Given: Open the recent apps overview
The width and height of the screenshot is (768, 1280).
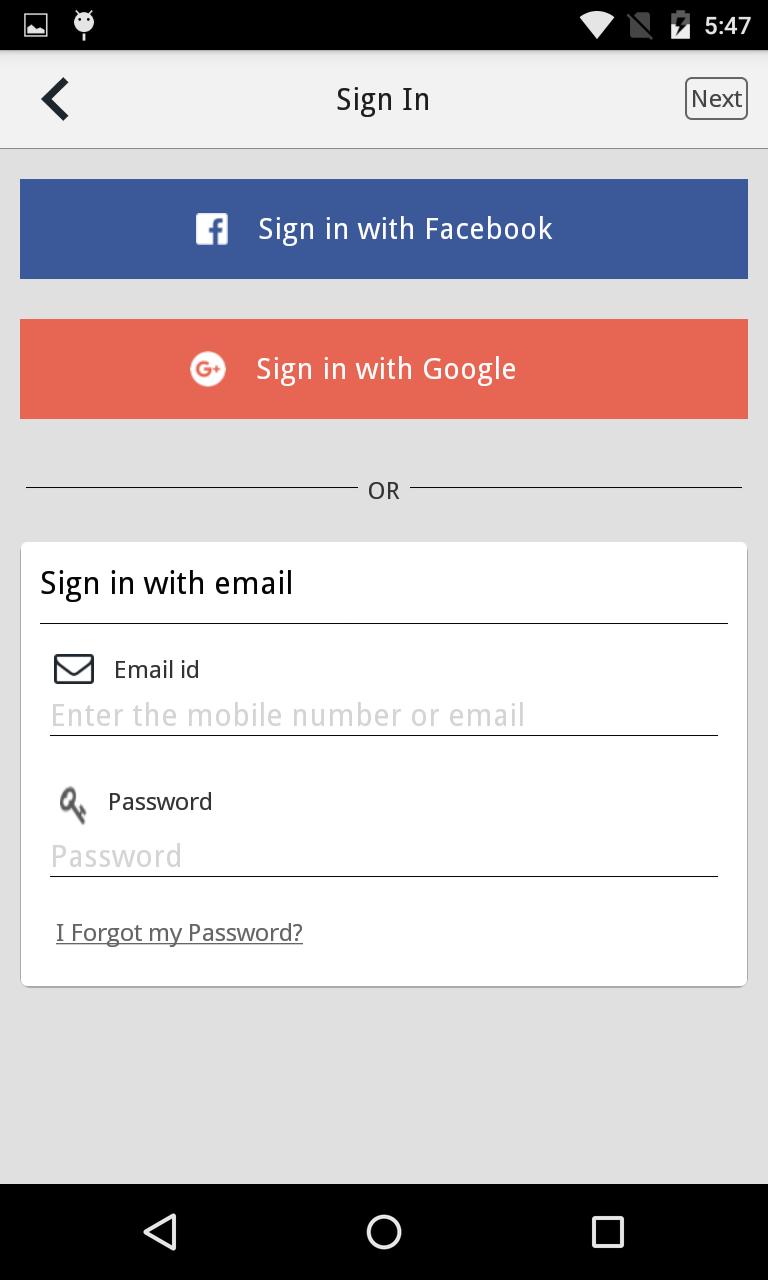Looking at the screenshot, I should click(607, 1232).
